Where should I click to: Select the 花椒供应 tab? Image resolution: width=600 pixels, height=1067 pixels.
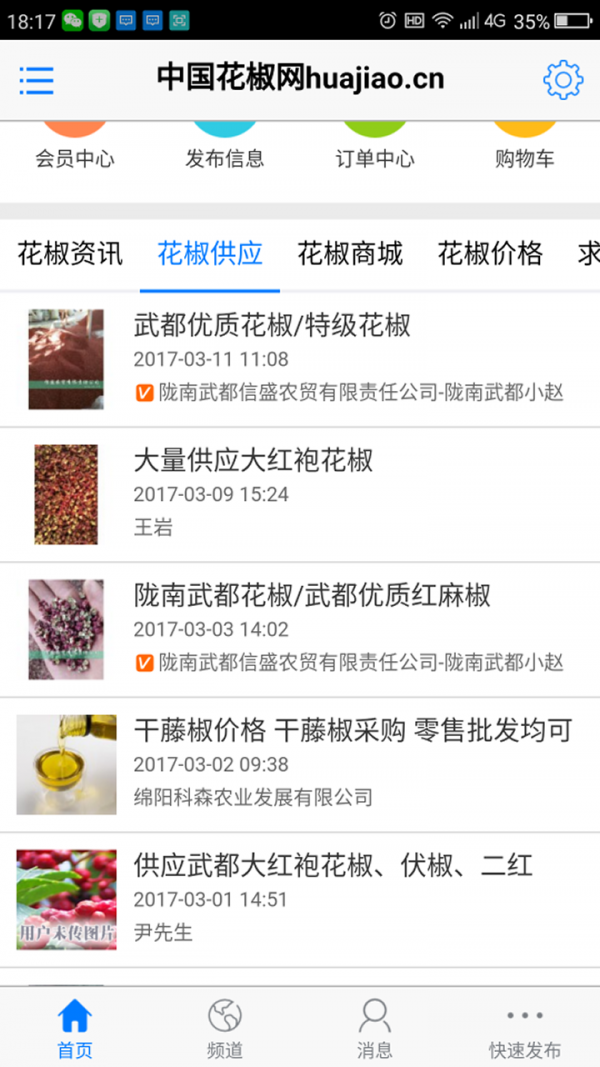(210, 254)
